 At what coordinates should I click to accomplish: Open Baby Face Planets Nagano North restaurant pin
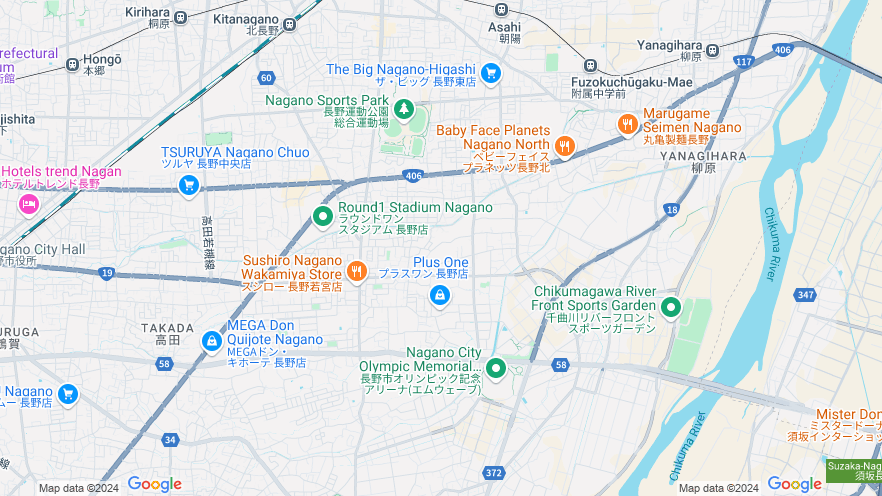[565, 147]
